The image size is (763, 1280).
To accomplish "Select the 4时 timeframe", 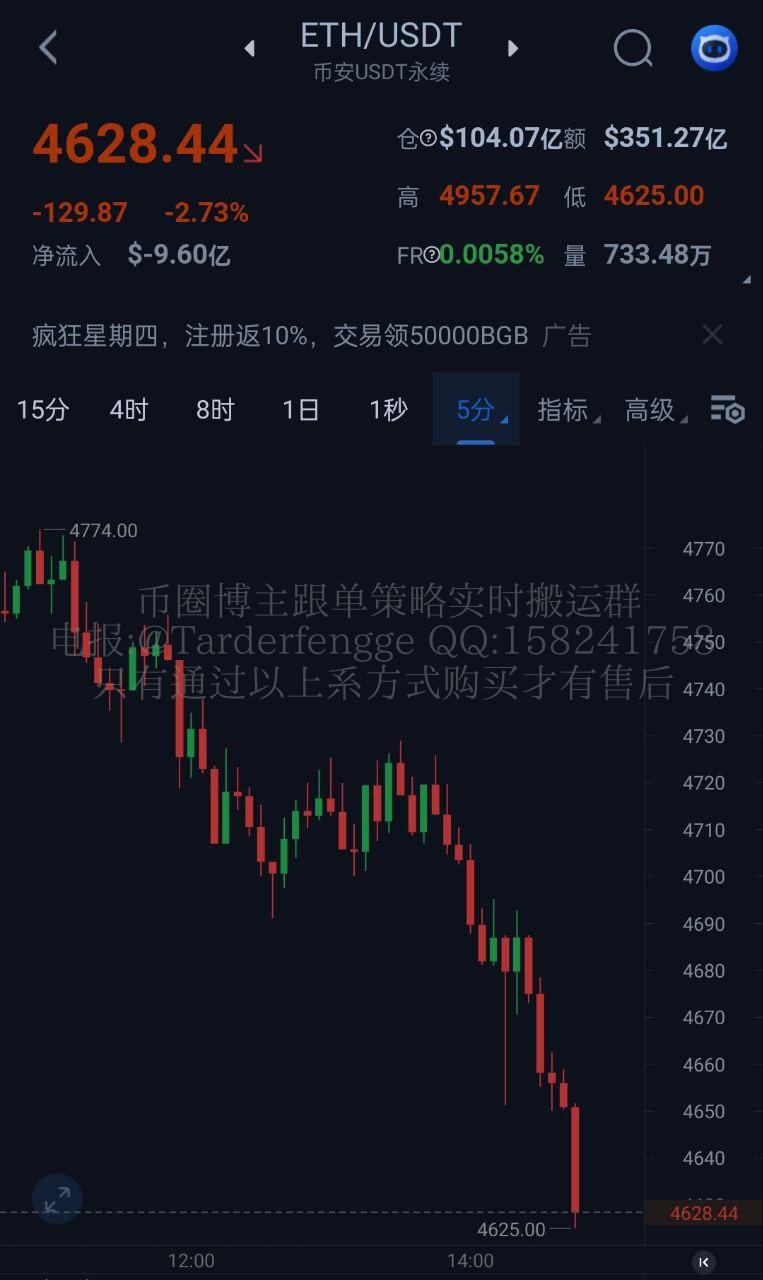I will click(x=129, y=409).
